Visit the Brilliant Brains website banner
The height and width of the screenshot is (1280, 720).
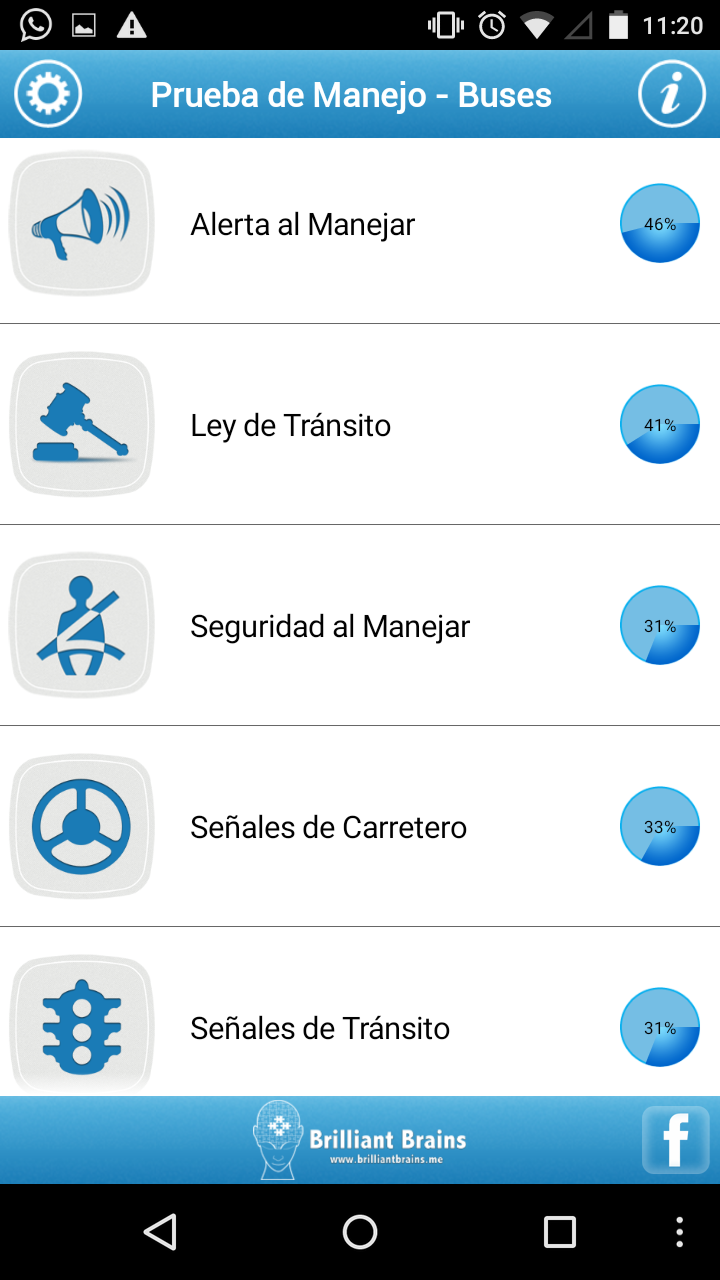[360, 1140]
